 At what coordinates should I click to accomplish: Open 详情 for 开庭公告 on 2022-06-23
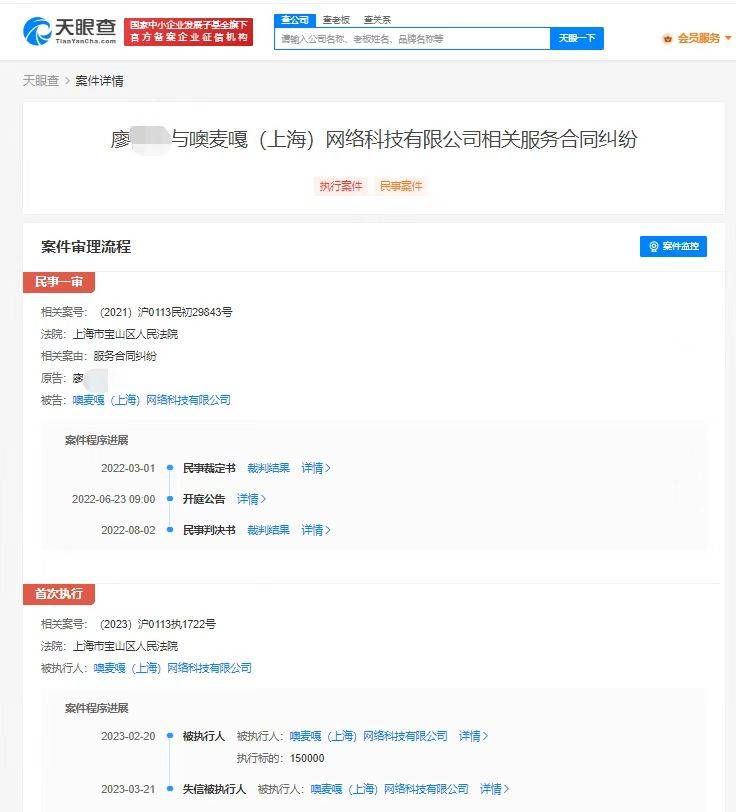click(x=251, y=499)
